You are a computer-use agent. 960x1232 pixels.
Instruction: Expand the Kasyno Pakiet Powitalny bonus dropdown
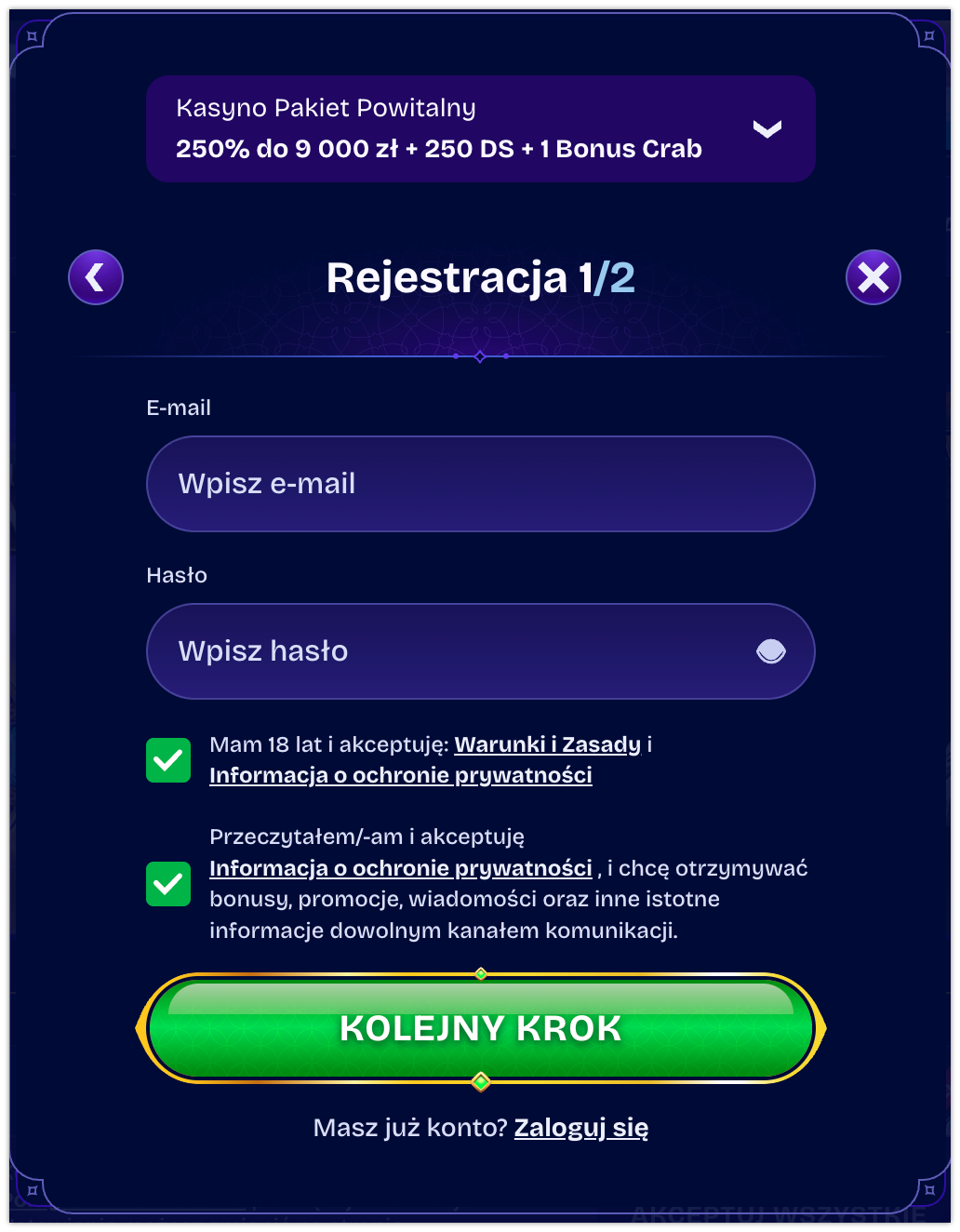click(x=767, y=128)
